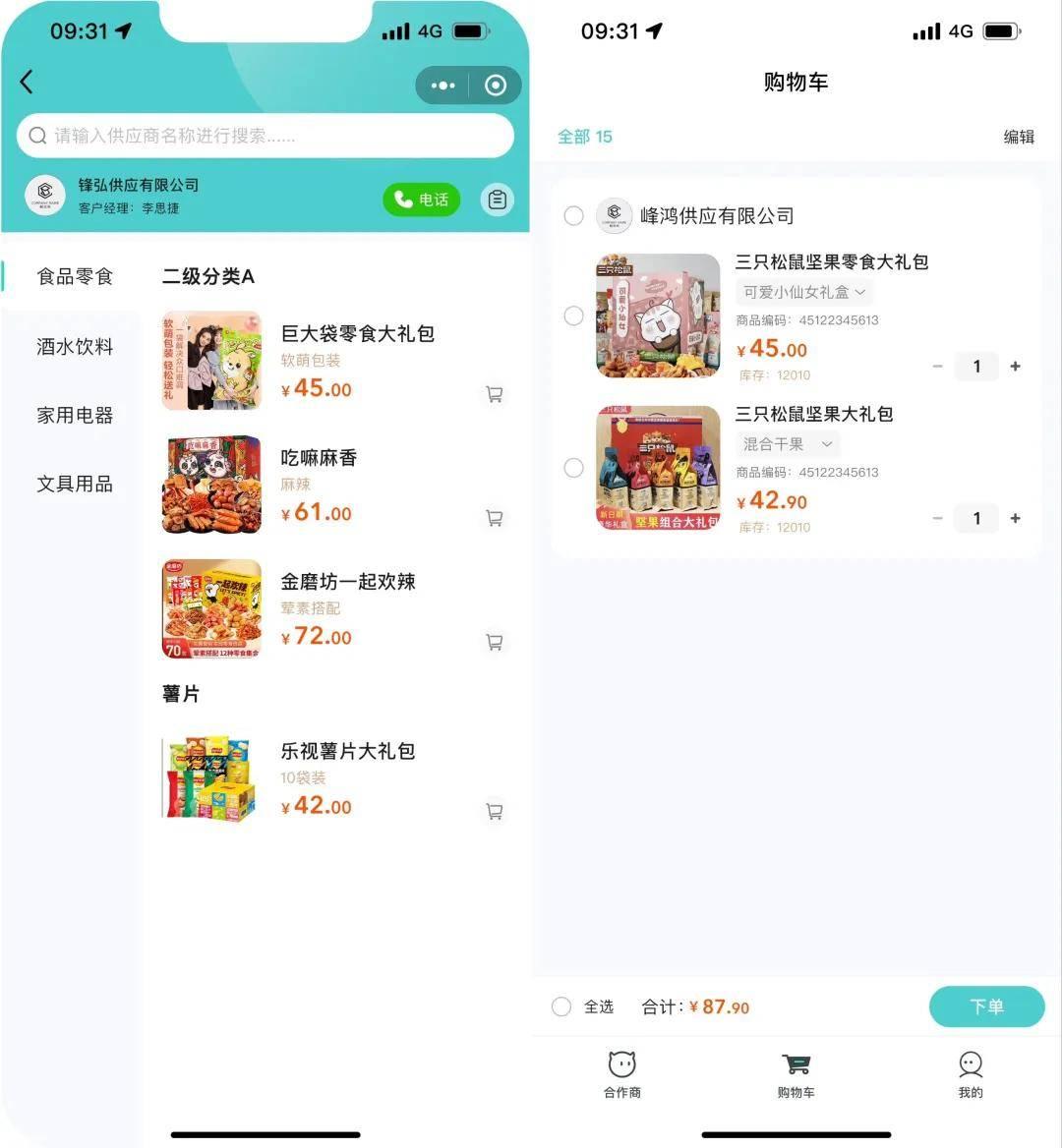Add 巨大袋零食大礼包 to cart

495,394
